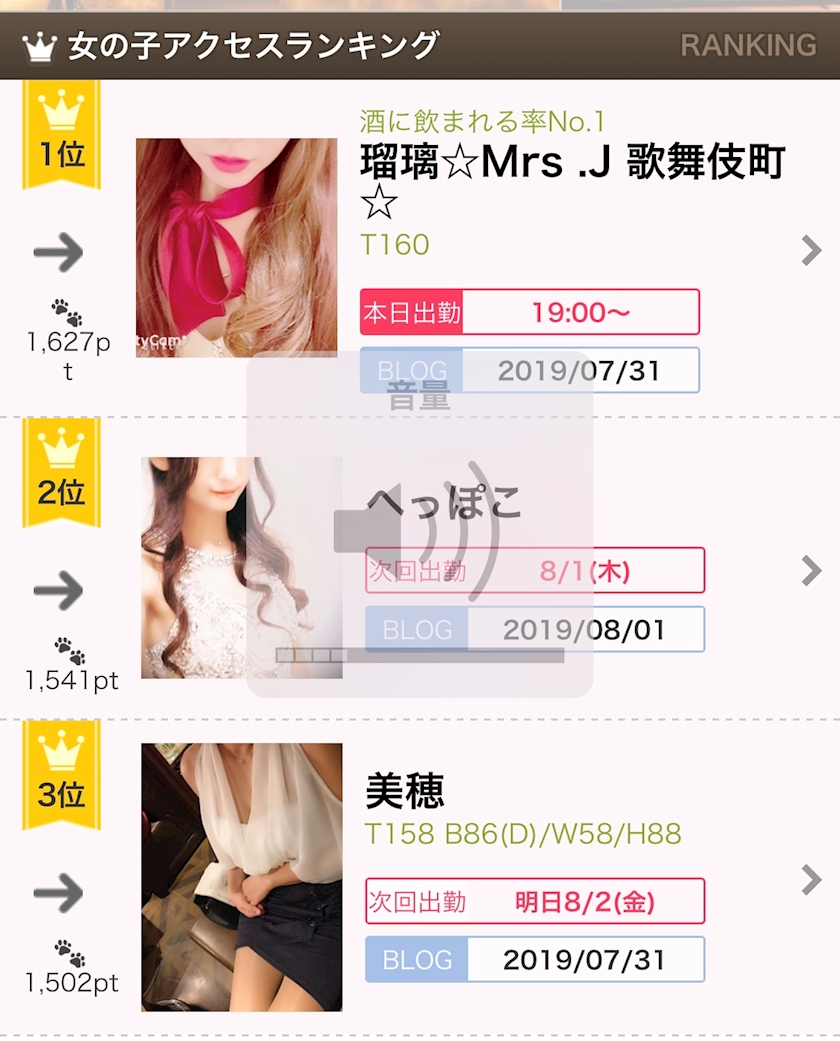Open first-place 瑠璃☆Mrs .J profile photo
The image size is (840, 1041).
236,248
